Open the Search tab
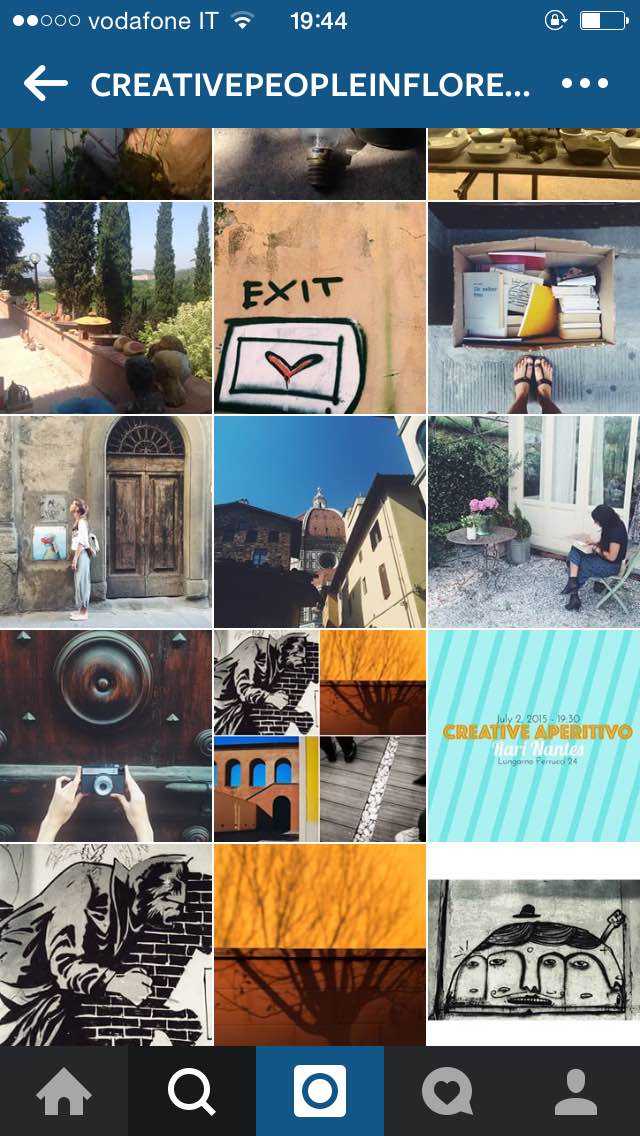This screenshot has width=640, height=1136. [191, 1091]
